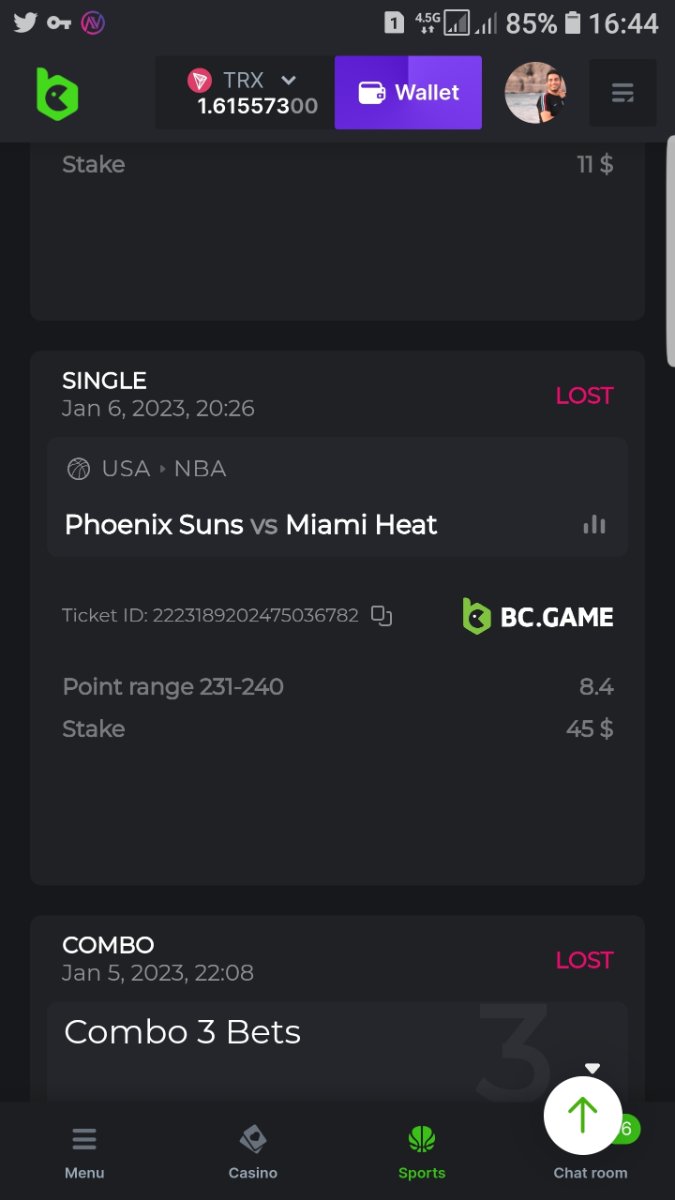Expand the TRX currency dropdown
The height and width of the screenshot is (1200, 675).
(x=288, y=80)
